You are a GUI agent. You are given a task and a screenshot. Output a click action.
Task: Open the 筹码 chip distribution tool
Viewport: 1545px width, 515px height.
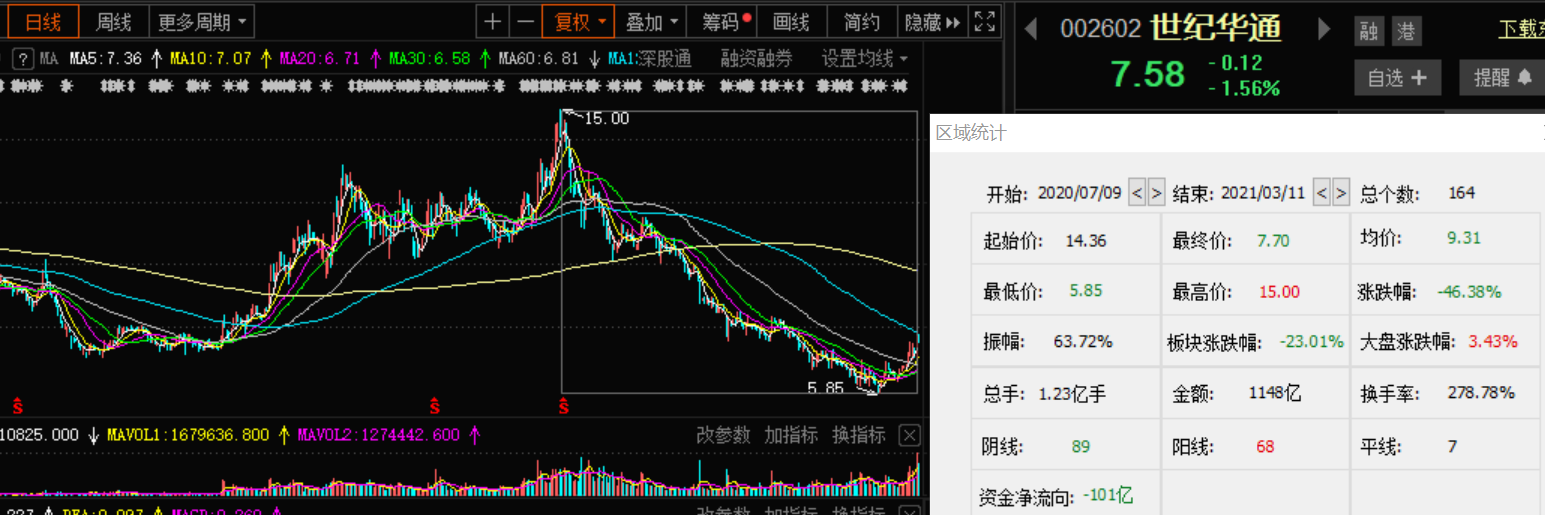tap(724, 21)
